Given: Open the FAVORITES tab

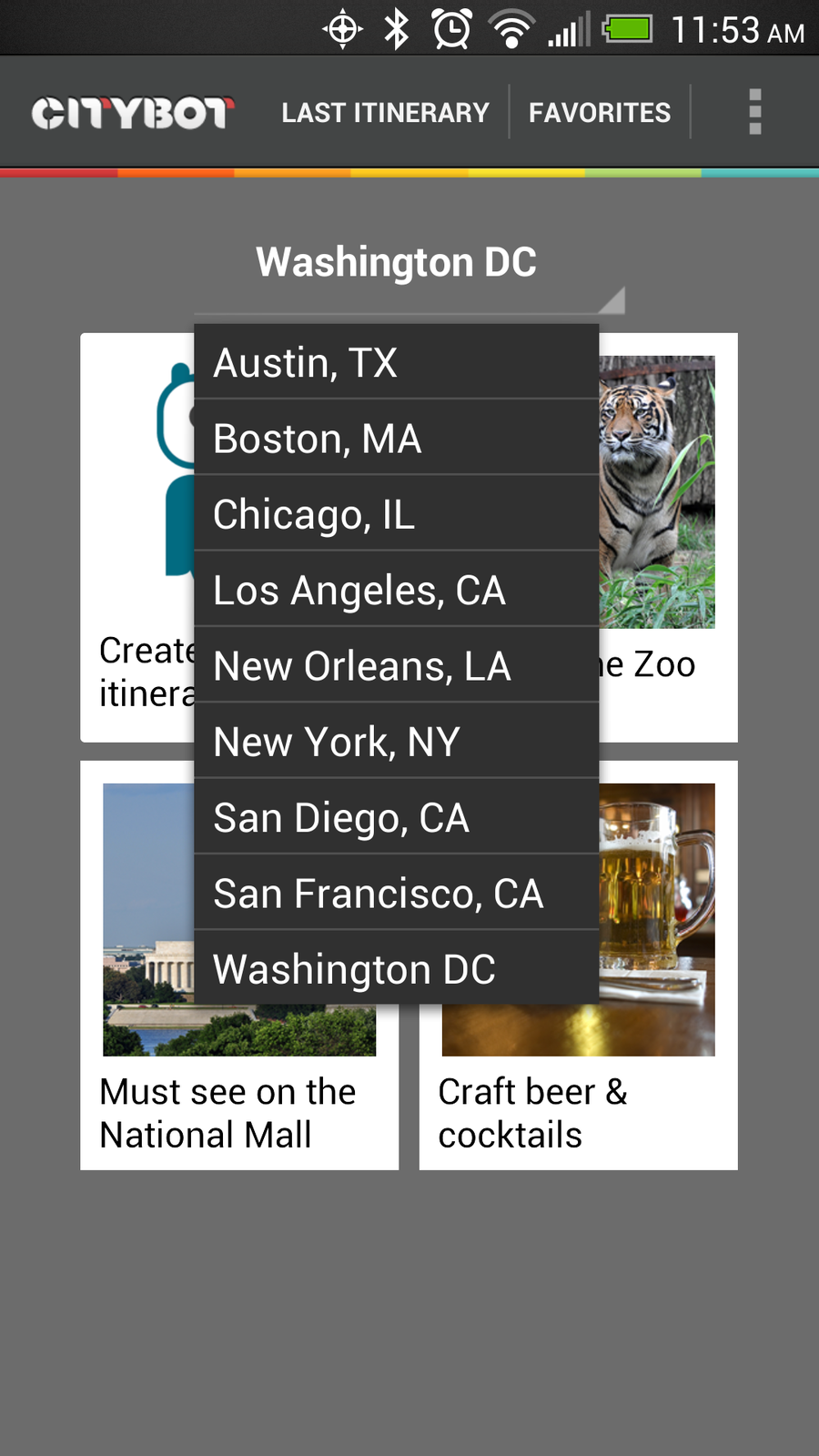Looking at the screenshot, I should coord(601,111).
